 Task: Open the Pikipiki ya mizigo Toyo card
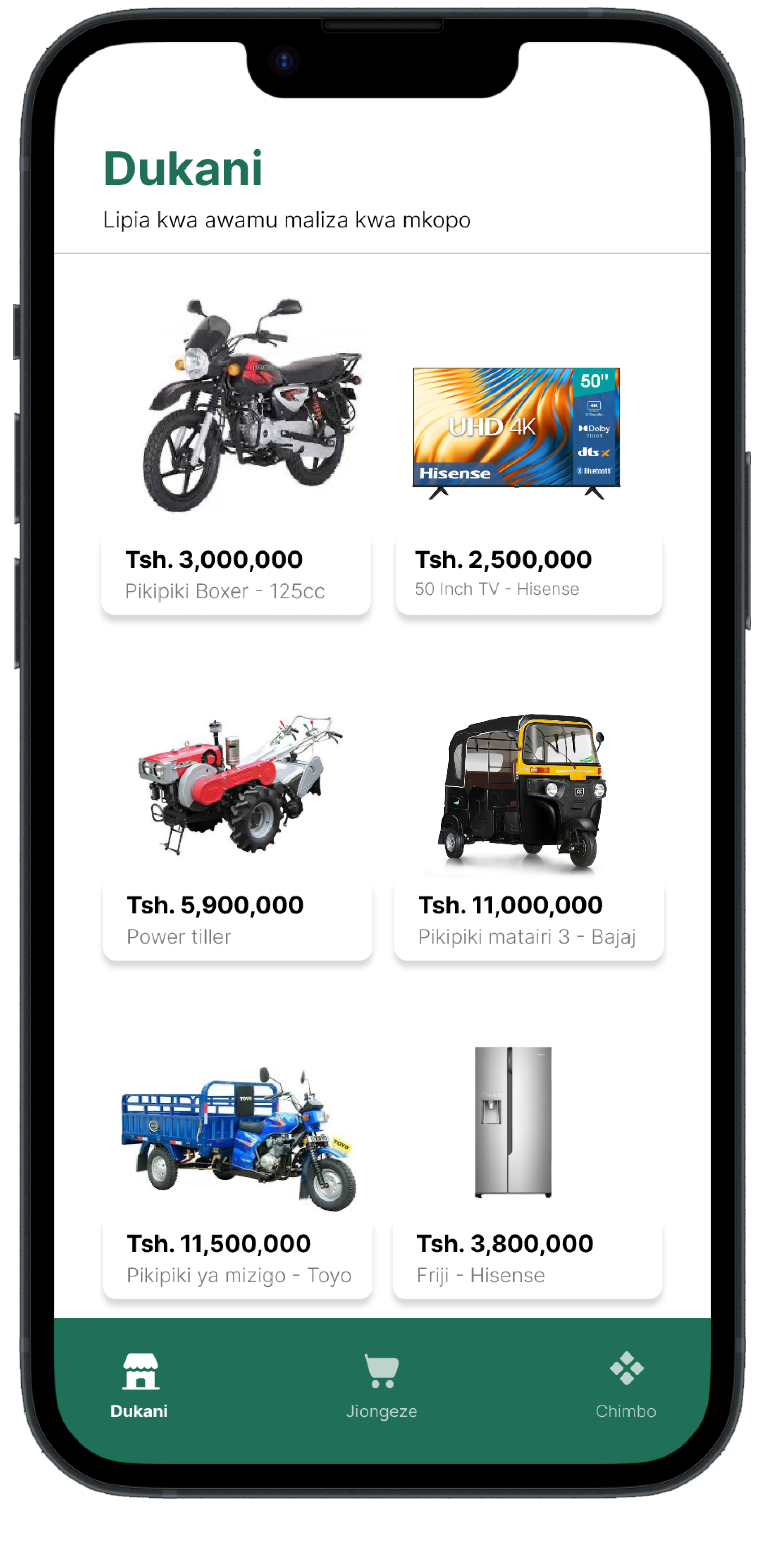tap(237, 1258)
